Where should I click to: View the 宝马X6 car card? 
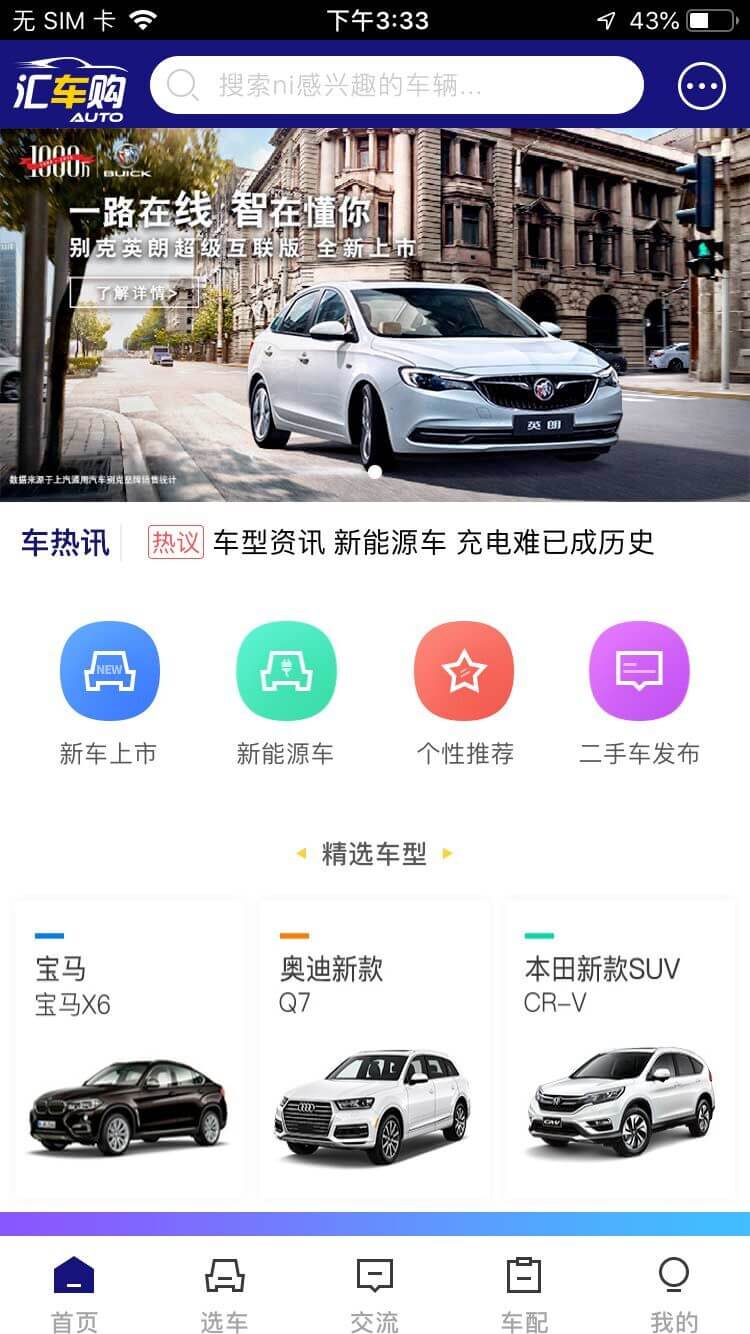pos(129,1048)
